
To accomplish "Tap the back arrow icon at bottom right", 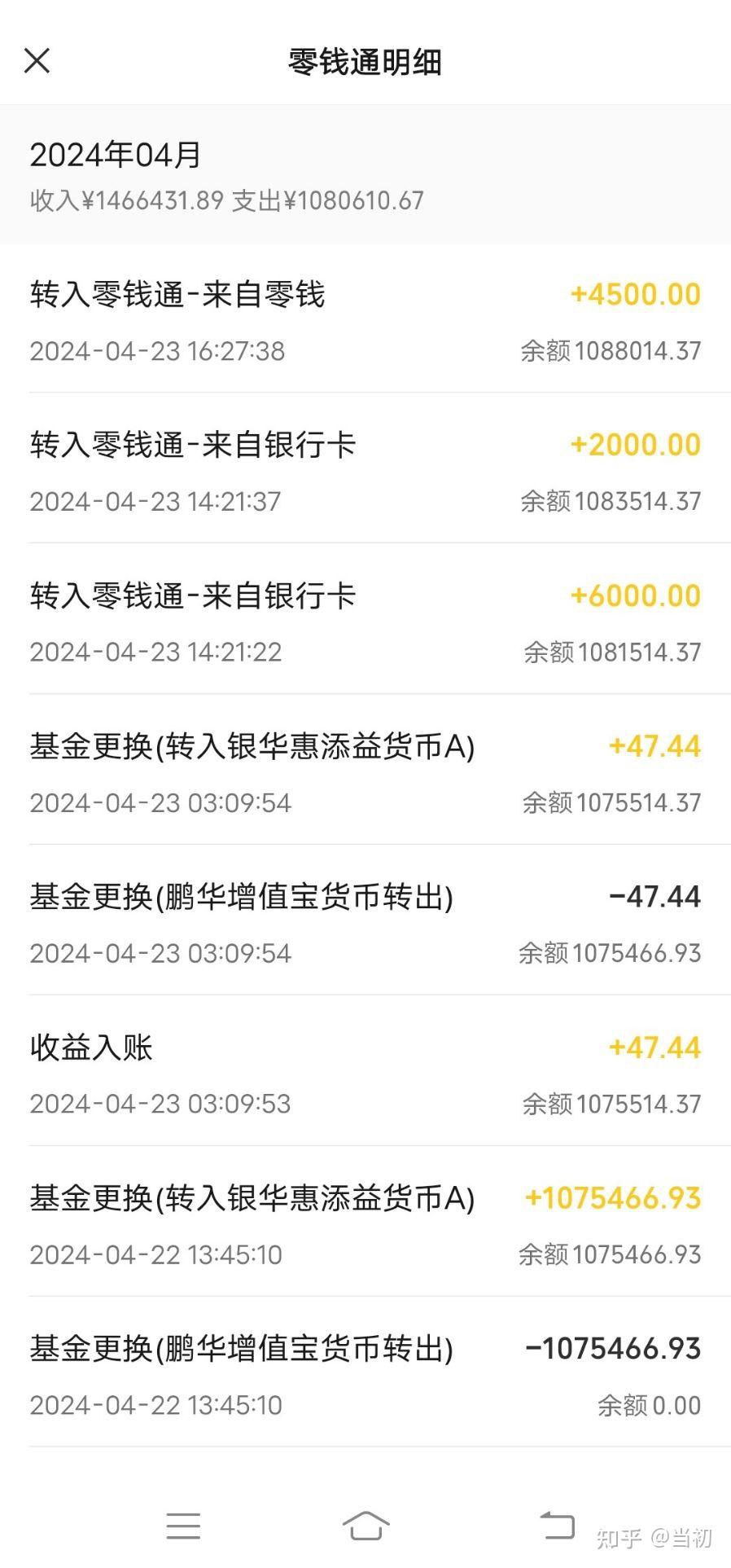I will 558,1525.
